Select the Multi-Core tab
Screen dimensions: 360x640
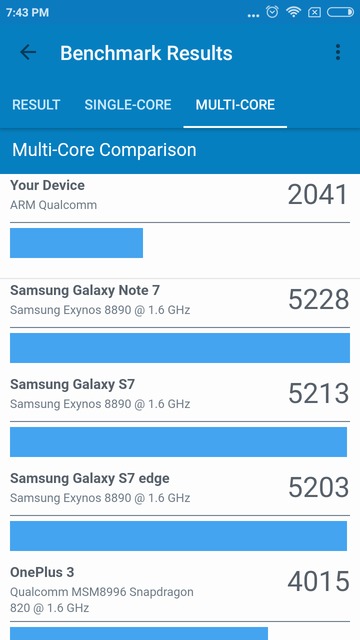tap(235, 105)
